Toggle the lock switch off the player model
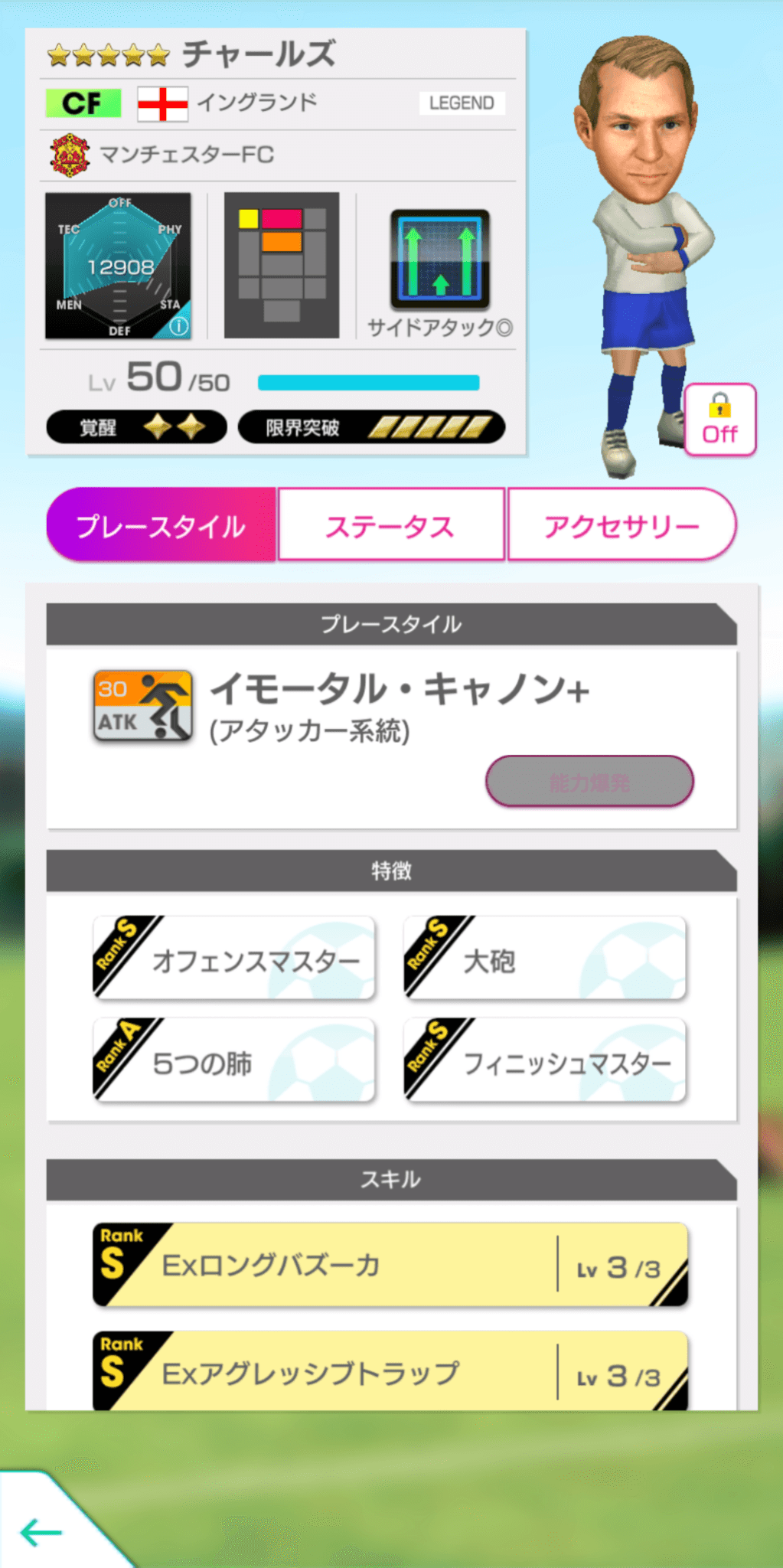Image resolution: width=783 pixels, height=1568 pixels. pos(719,418)
